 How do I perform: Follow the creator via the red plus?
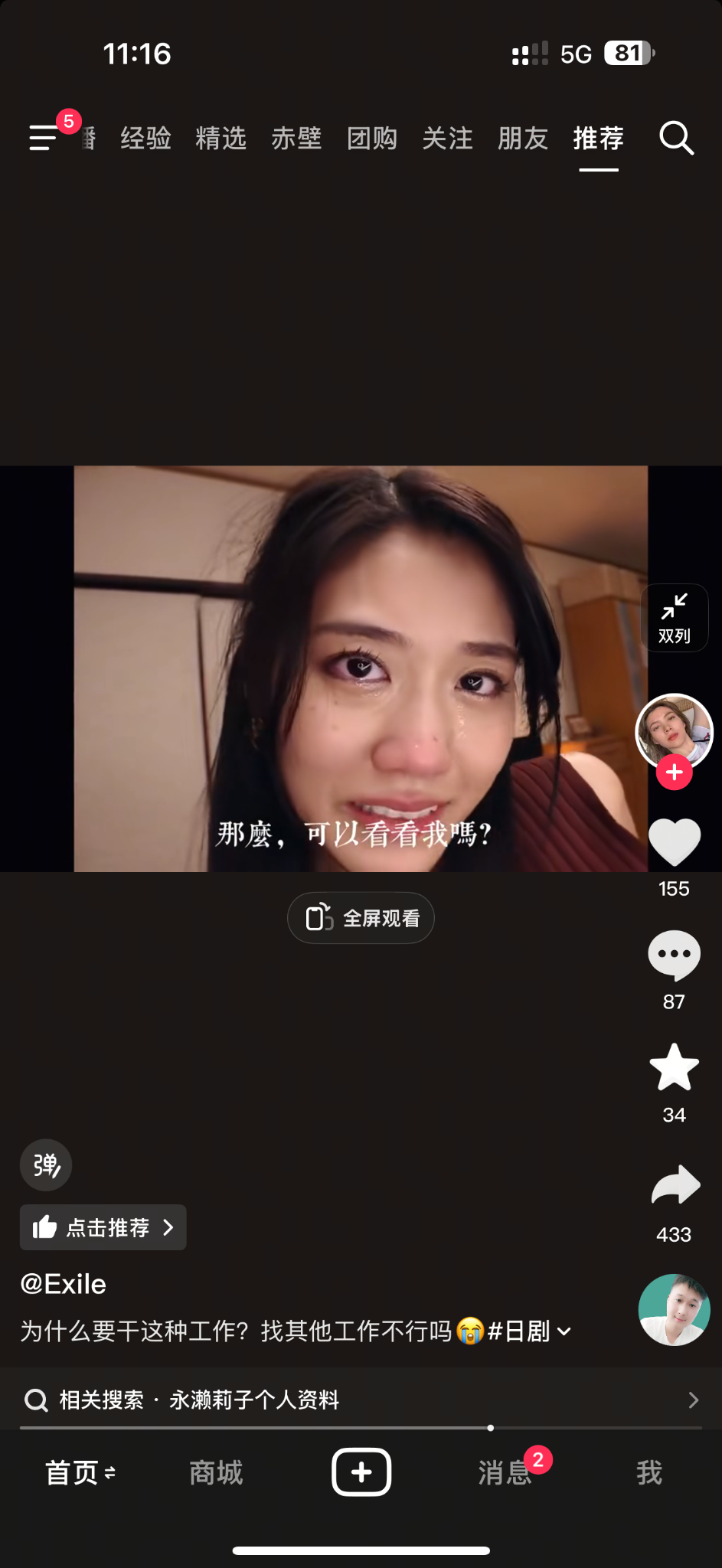674,773
